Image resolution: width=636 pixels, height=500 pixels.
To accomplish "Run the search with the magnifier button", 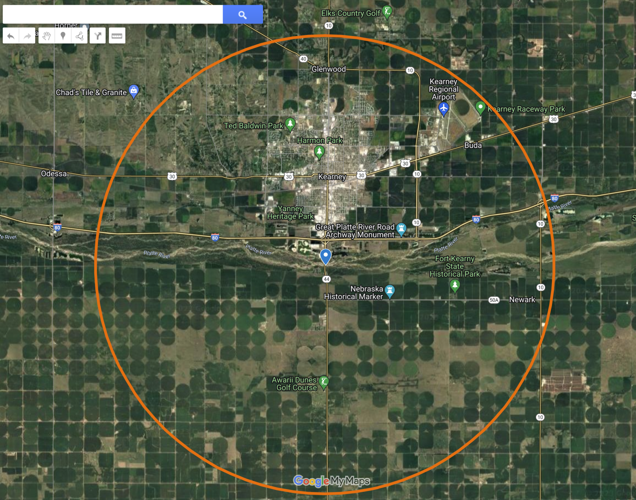I will pyautogui.click(x=243, y=15).
